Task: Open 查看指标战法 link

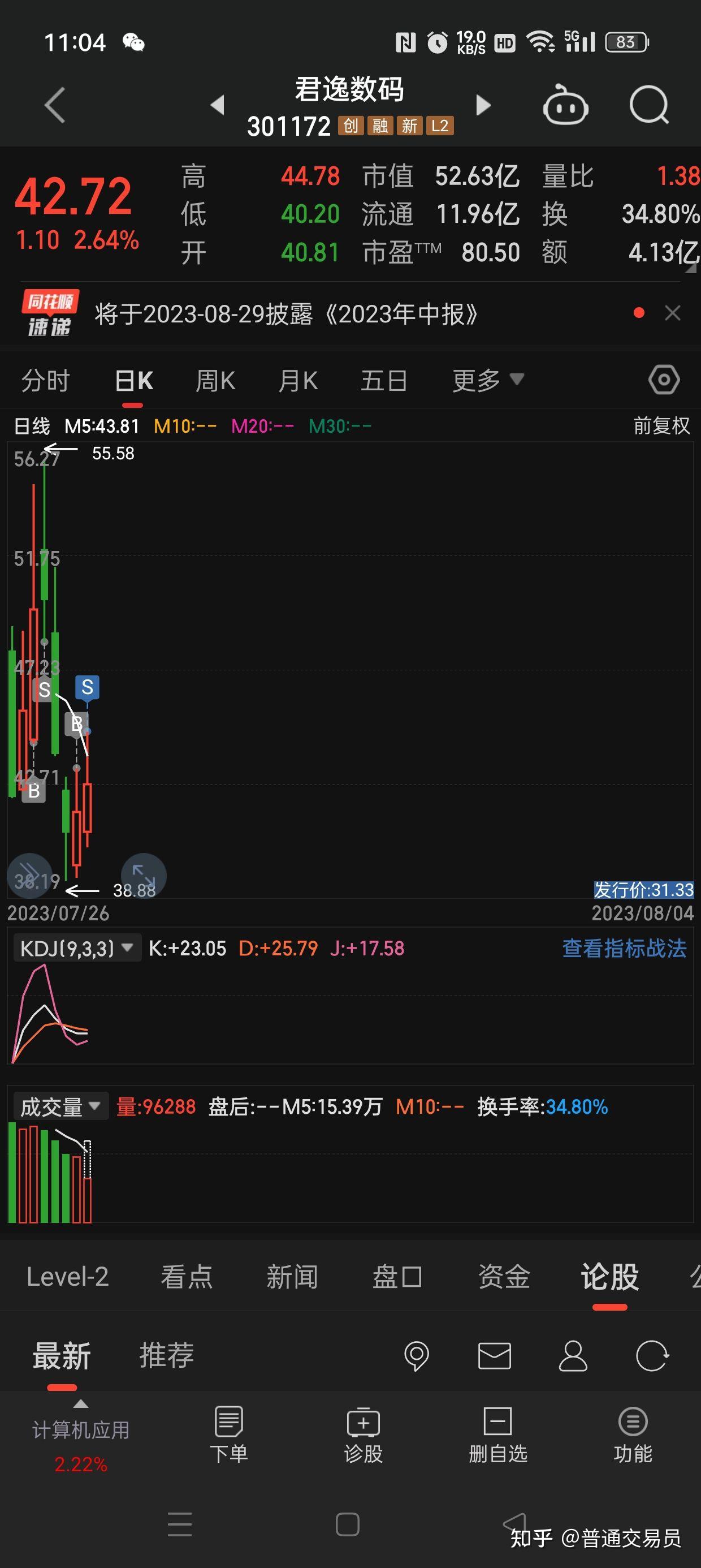Action: point(624,949)
